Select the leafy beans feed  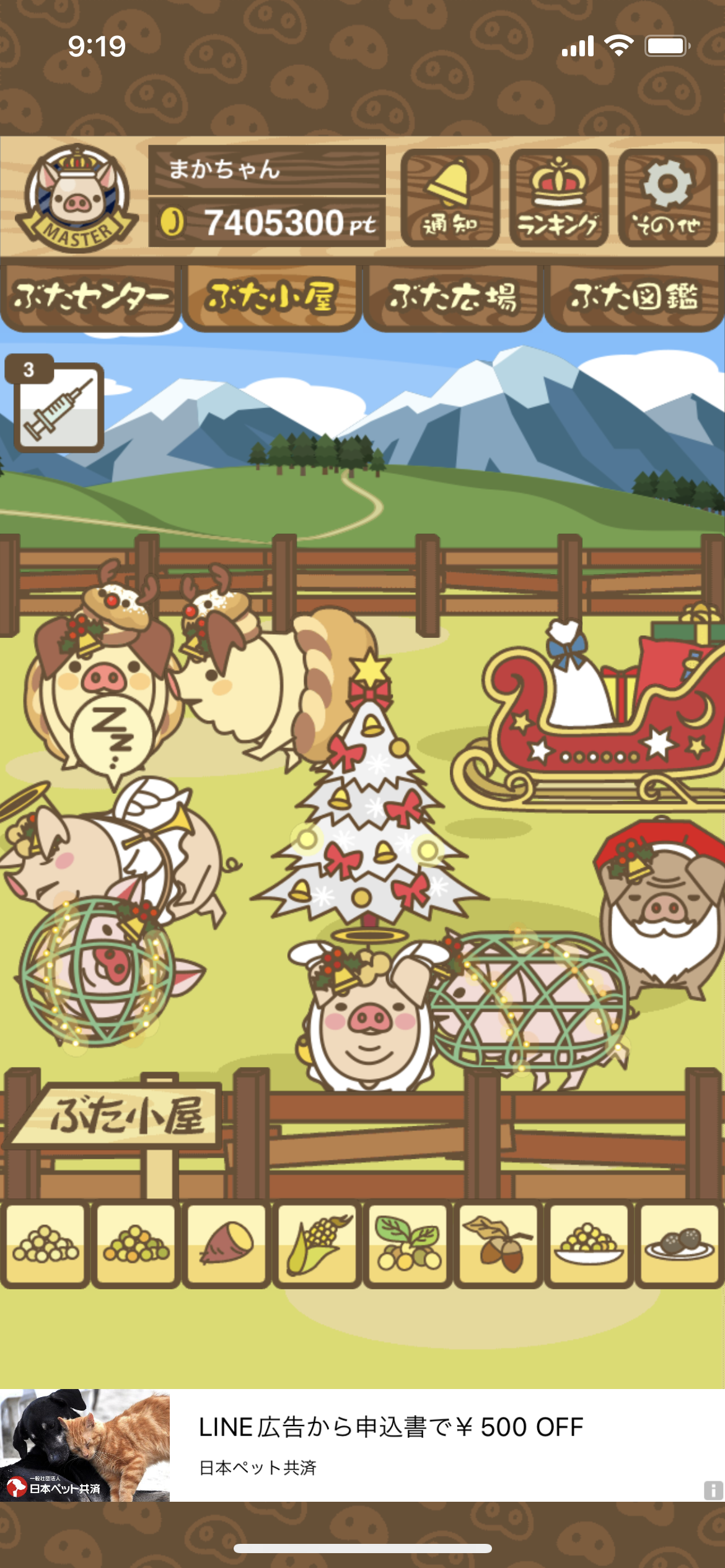pos(408,1244)
